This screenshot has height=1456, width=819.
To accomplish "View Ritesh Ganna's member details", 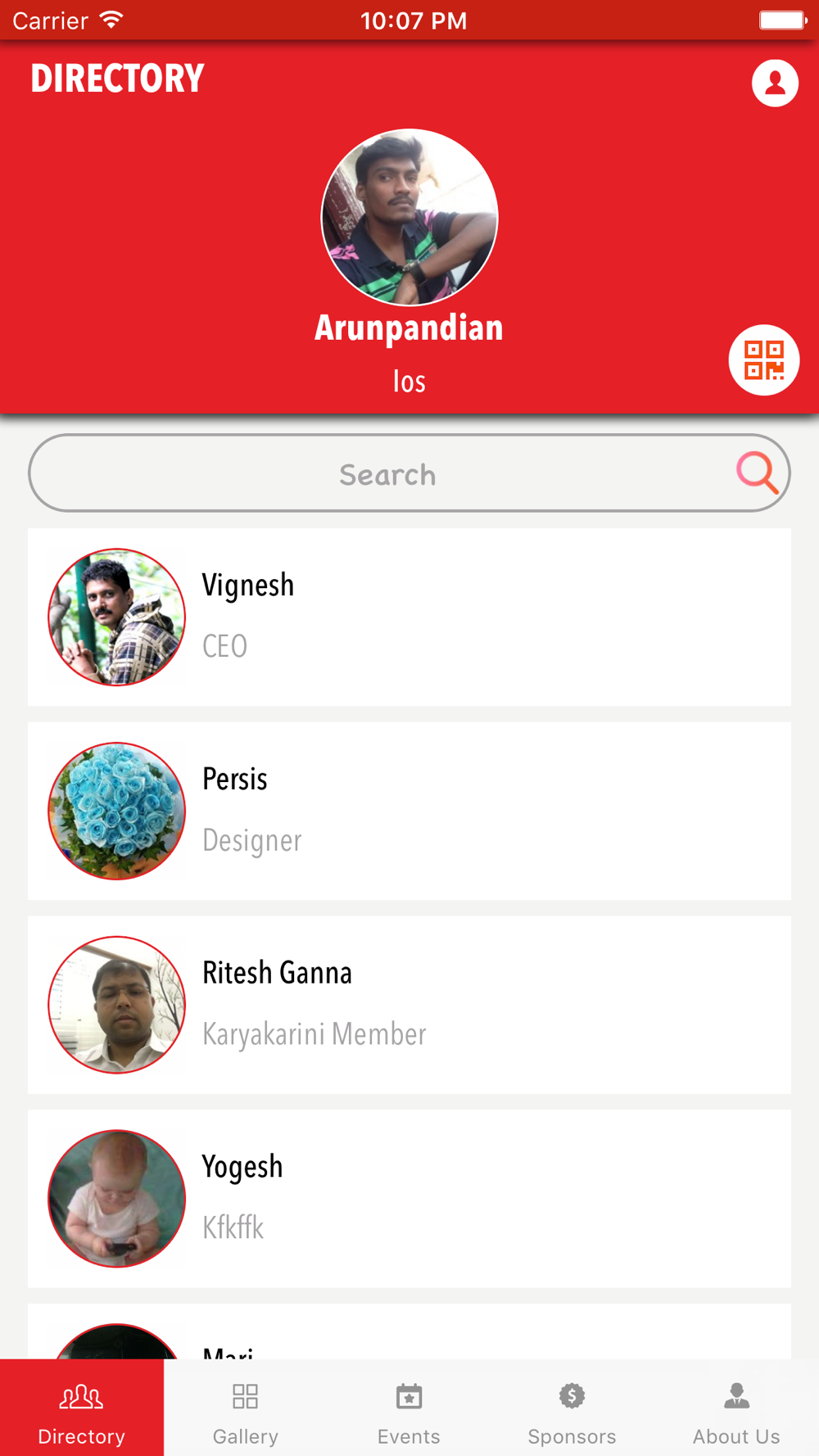I will tap(409, 1005).
